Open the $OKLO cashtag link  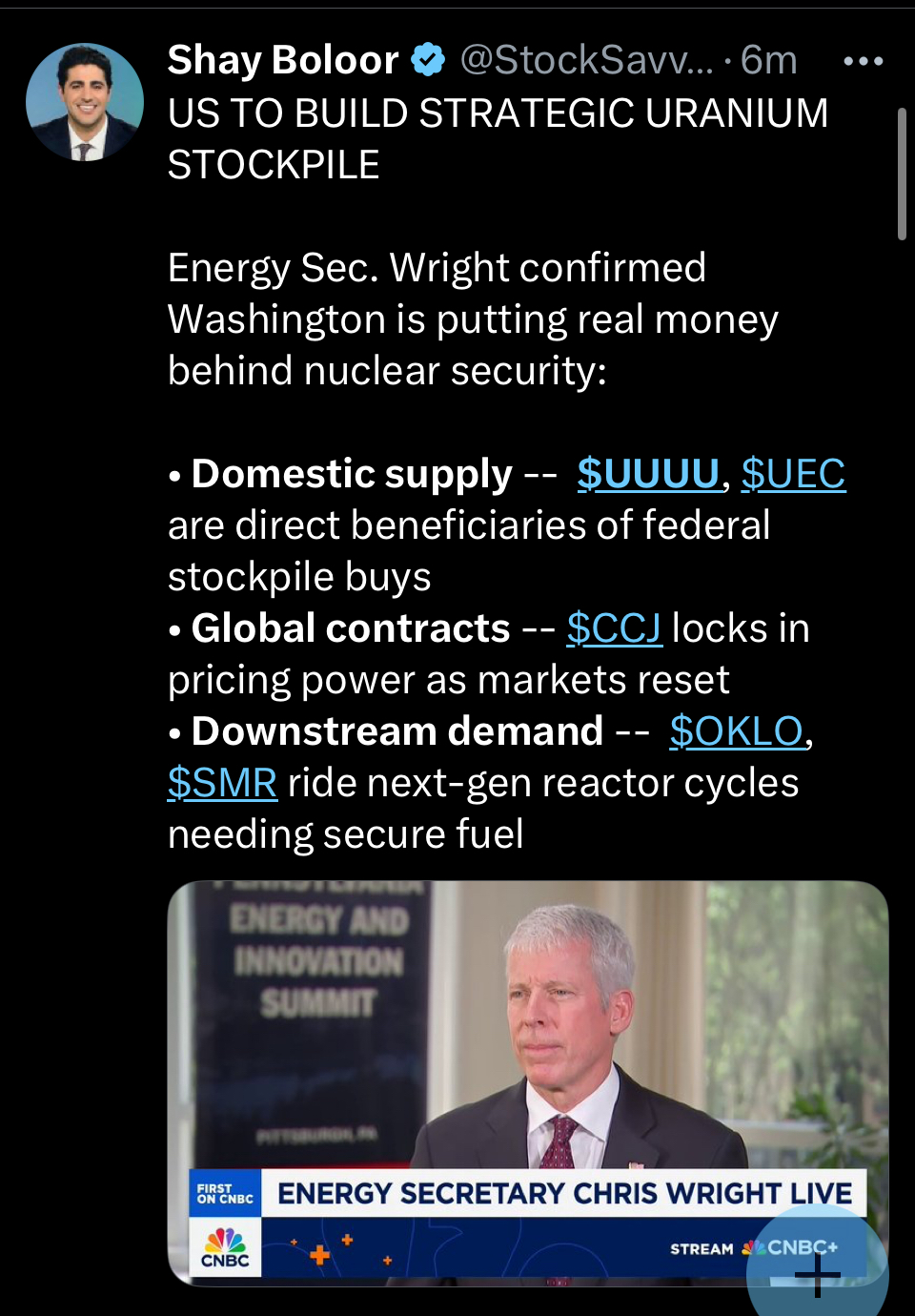[737, 731]
